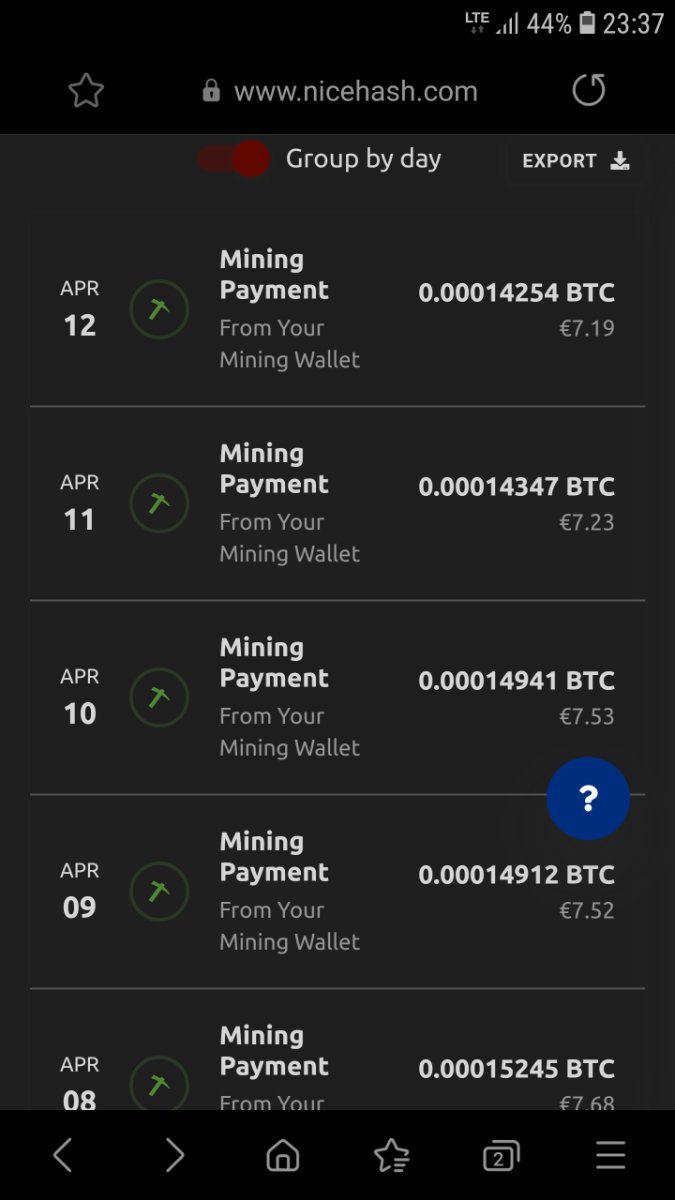
Task: Go back to the previous page
Action: coord(63,1156)
